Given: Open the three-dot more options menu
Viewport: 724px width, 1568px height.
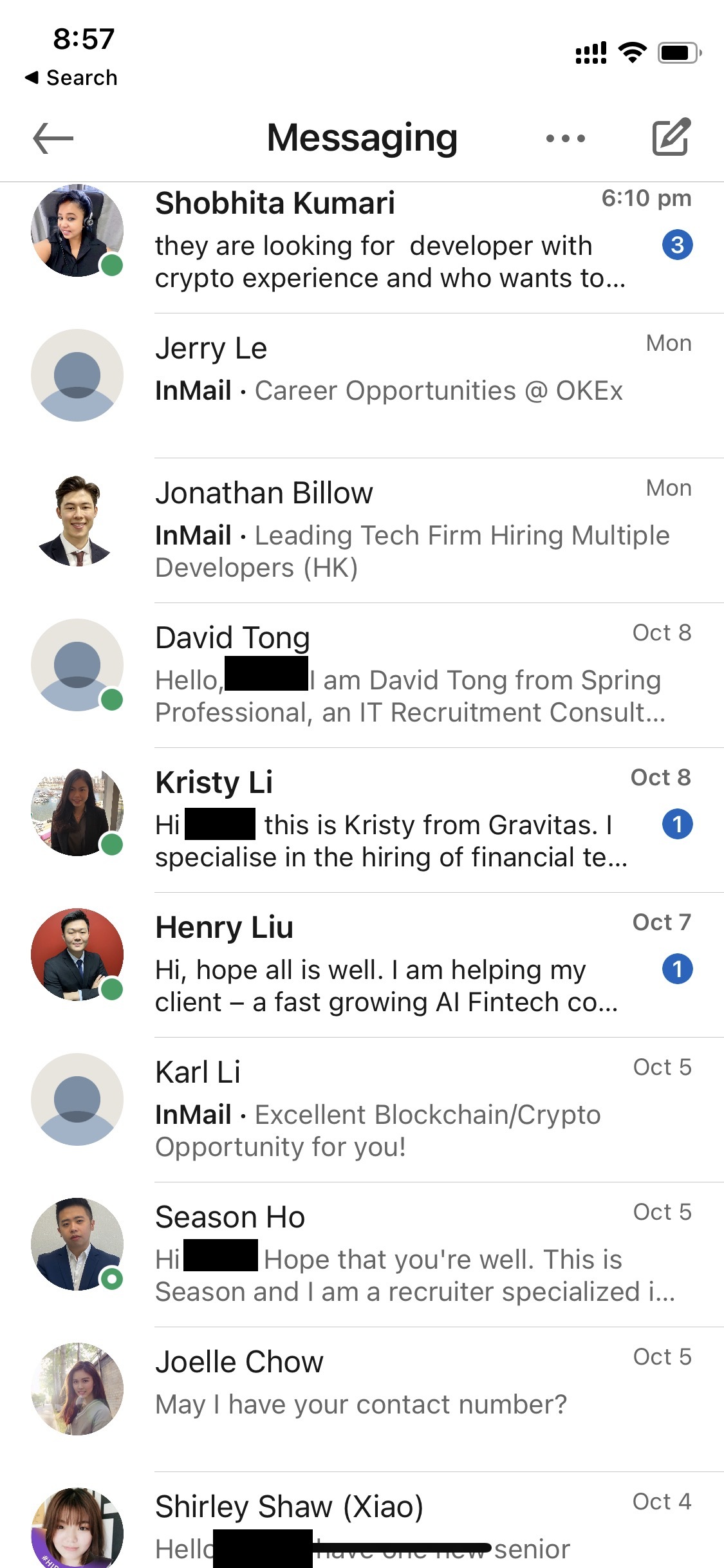Looking at the screenshot, I should [x=565, y=138].
